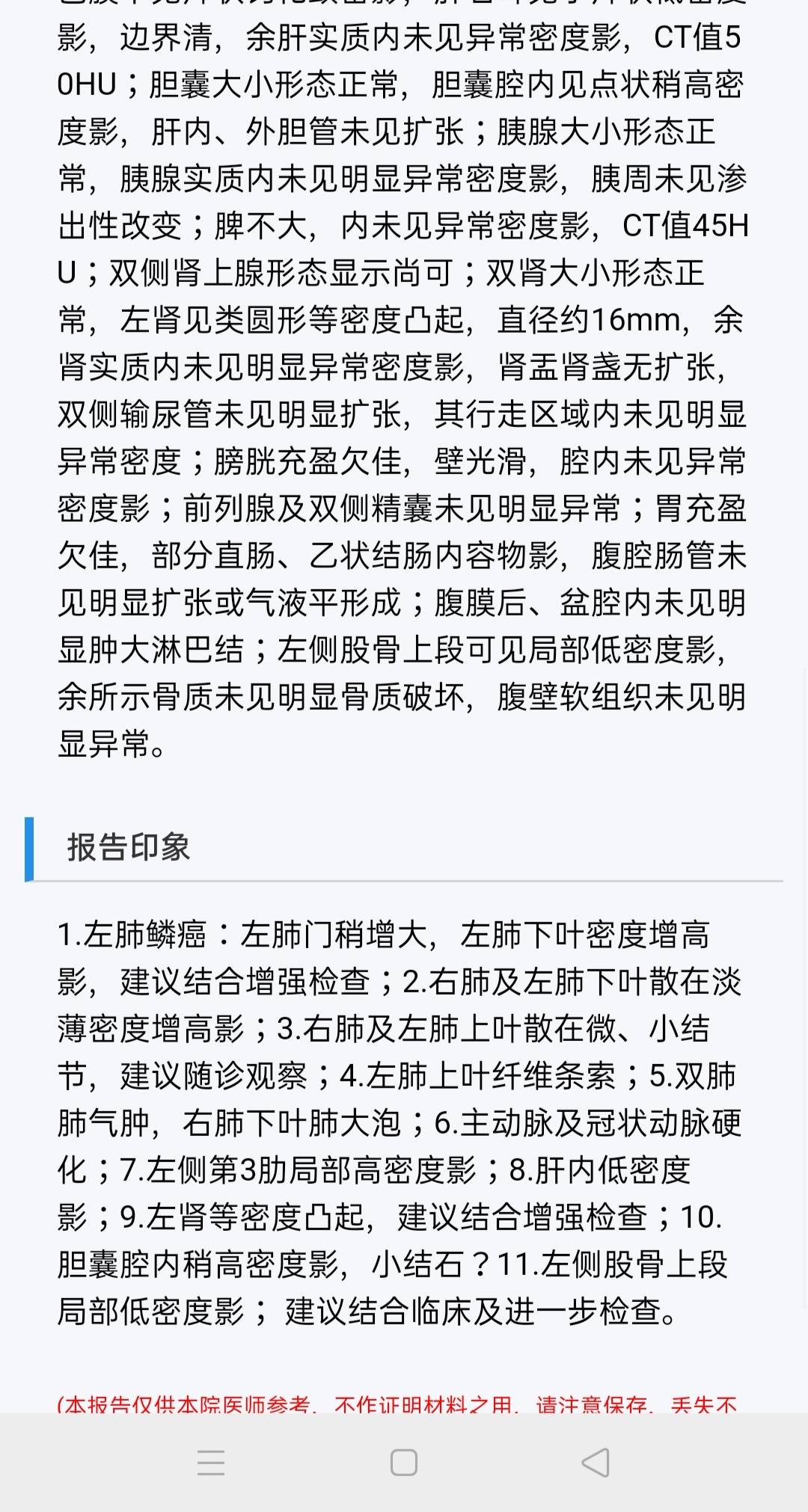The height and width of the screenshot is (1512, 808).
Task: Select impression item 1 左肺鳞癌
Action: (138, 935)
